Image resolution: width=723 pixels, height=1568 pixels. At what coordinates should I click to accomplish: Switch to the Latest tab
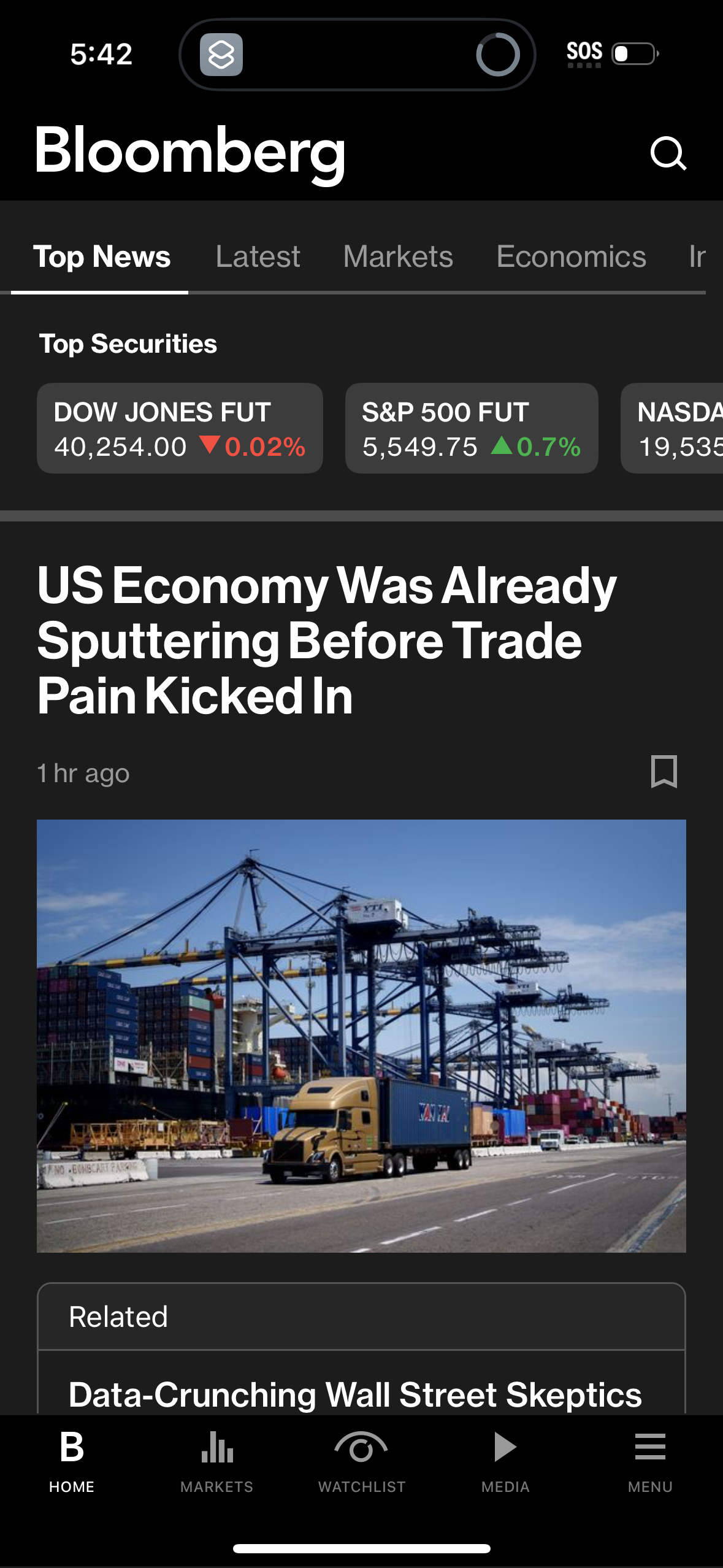click(x=258, y=257)
